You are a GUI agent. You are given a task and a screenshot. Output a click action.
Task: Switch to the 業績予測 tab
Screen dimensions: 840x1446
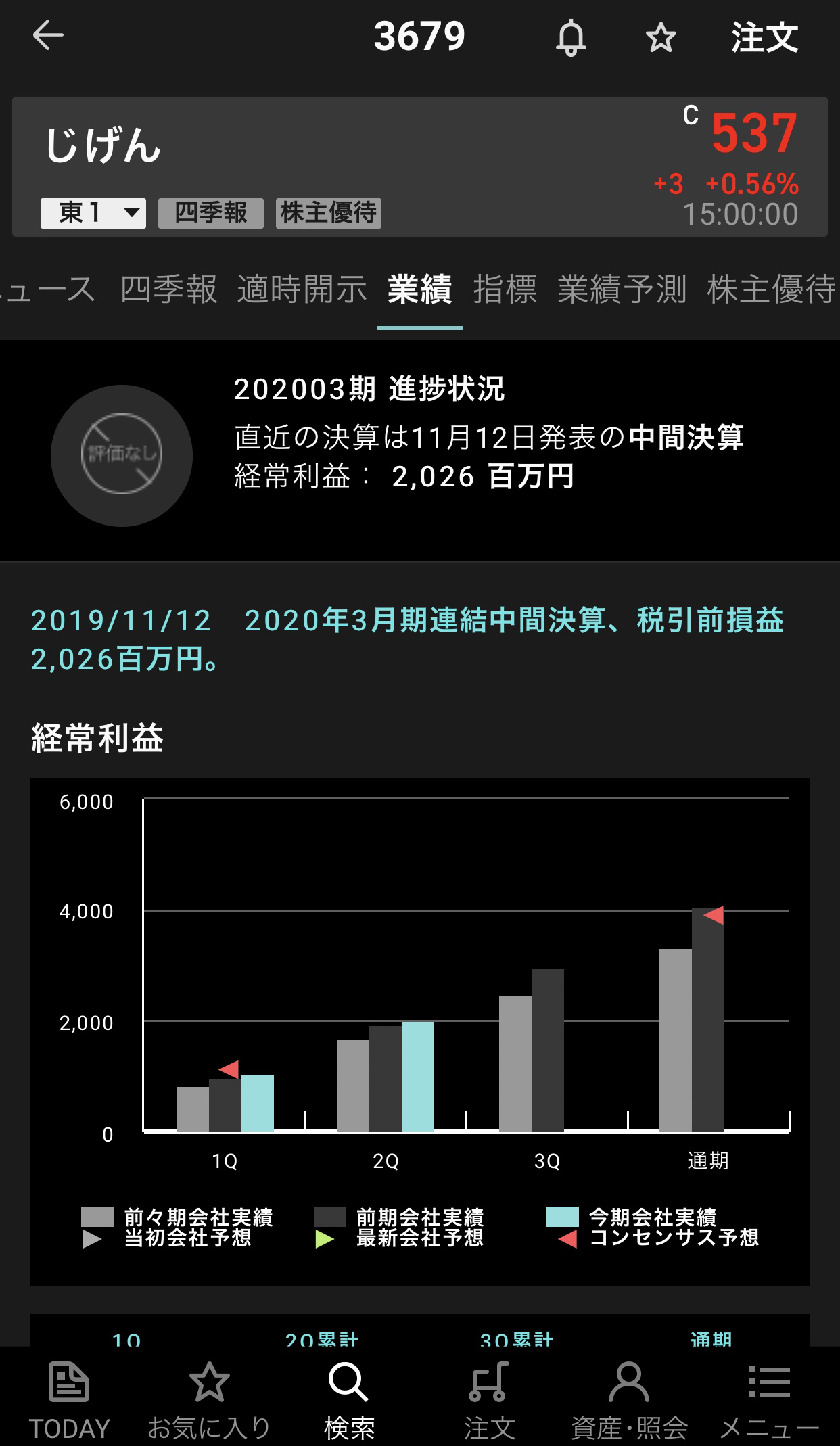[x=622, y=289]
